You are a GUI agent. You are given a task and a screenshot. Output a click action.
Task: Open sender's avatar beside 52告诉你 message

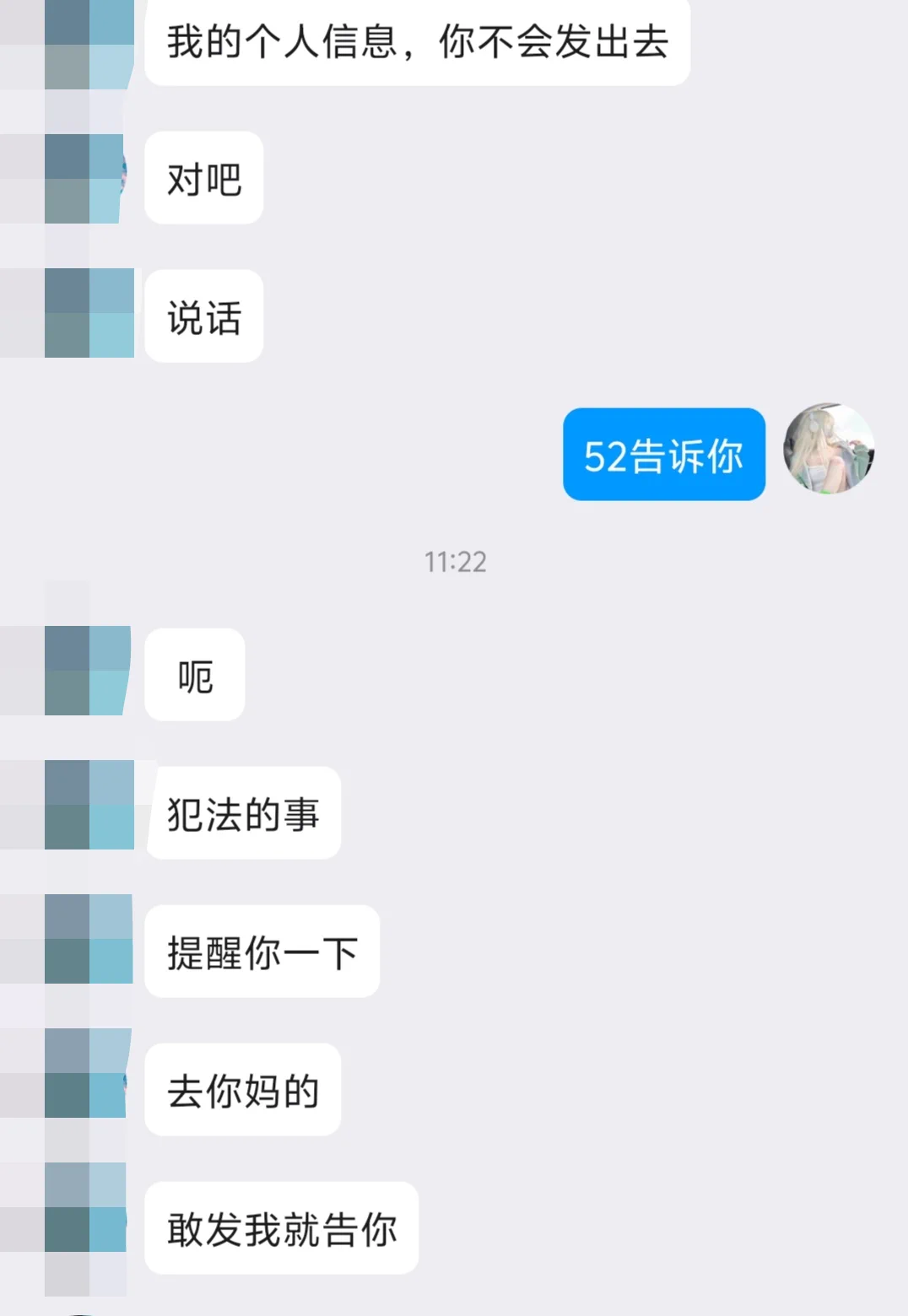(x=829, y=449)
